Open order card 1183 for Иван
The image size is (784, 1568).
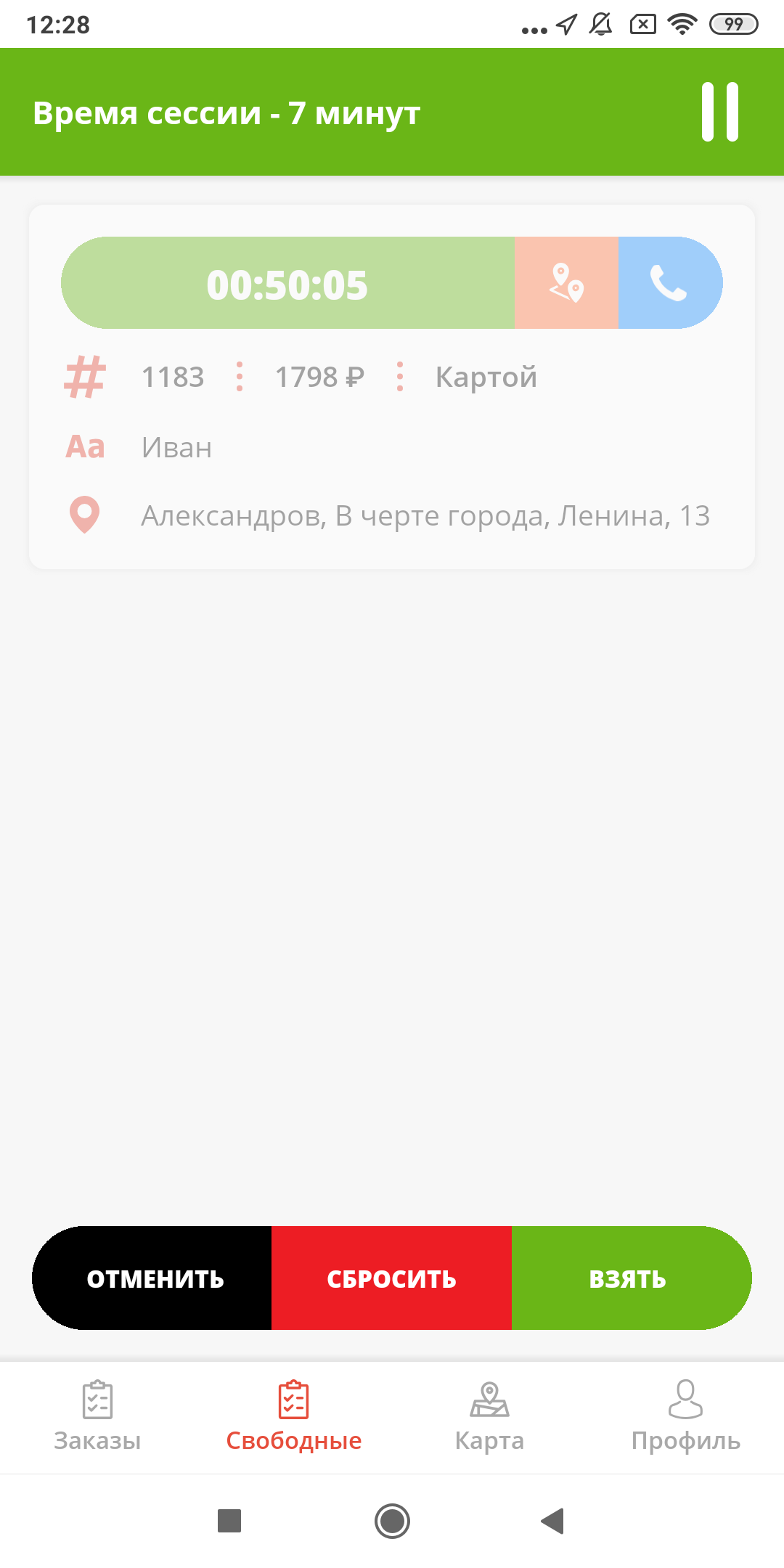click(x=392, y=387)
